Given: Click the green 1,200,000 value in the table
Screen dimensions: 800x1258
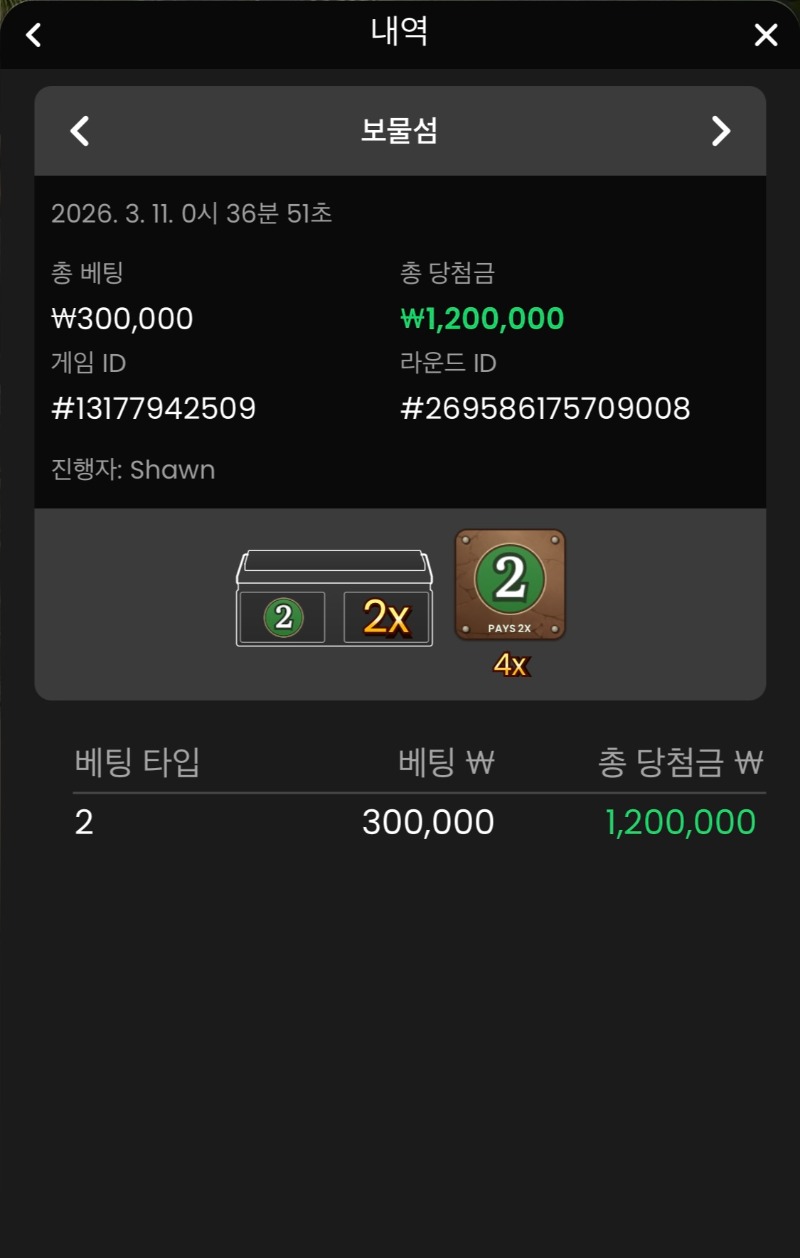Looking at the screenshot, I should [680, 821].
